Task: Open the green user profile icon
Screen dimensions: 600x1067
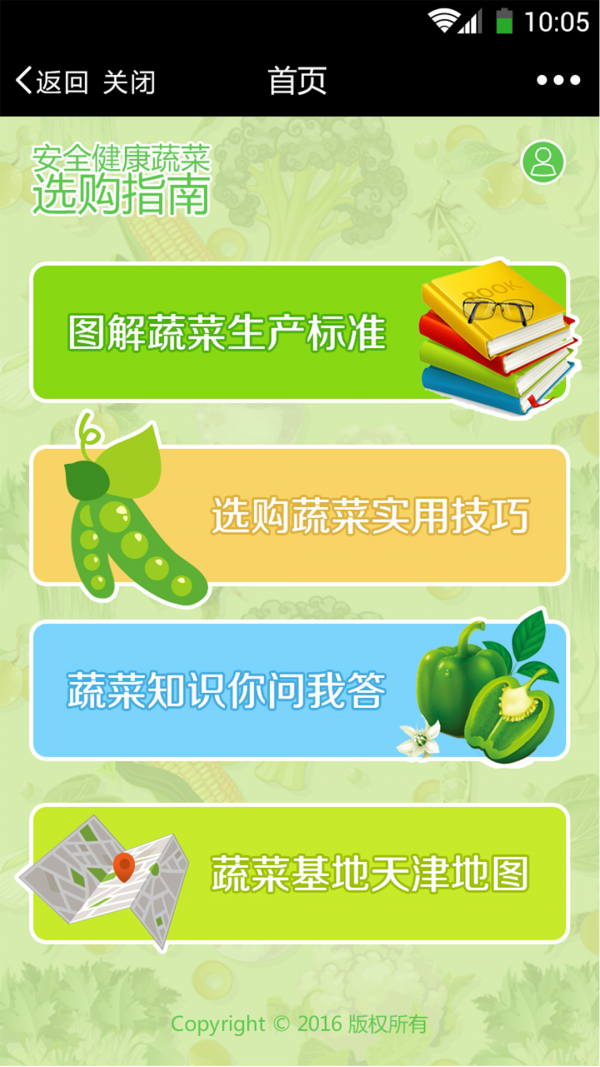Action: tap(543, 162)
